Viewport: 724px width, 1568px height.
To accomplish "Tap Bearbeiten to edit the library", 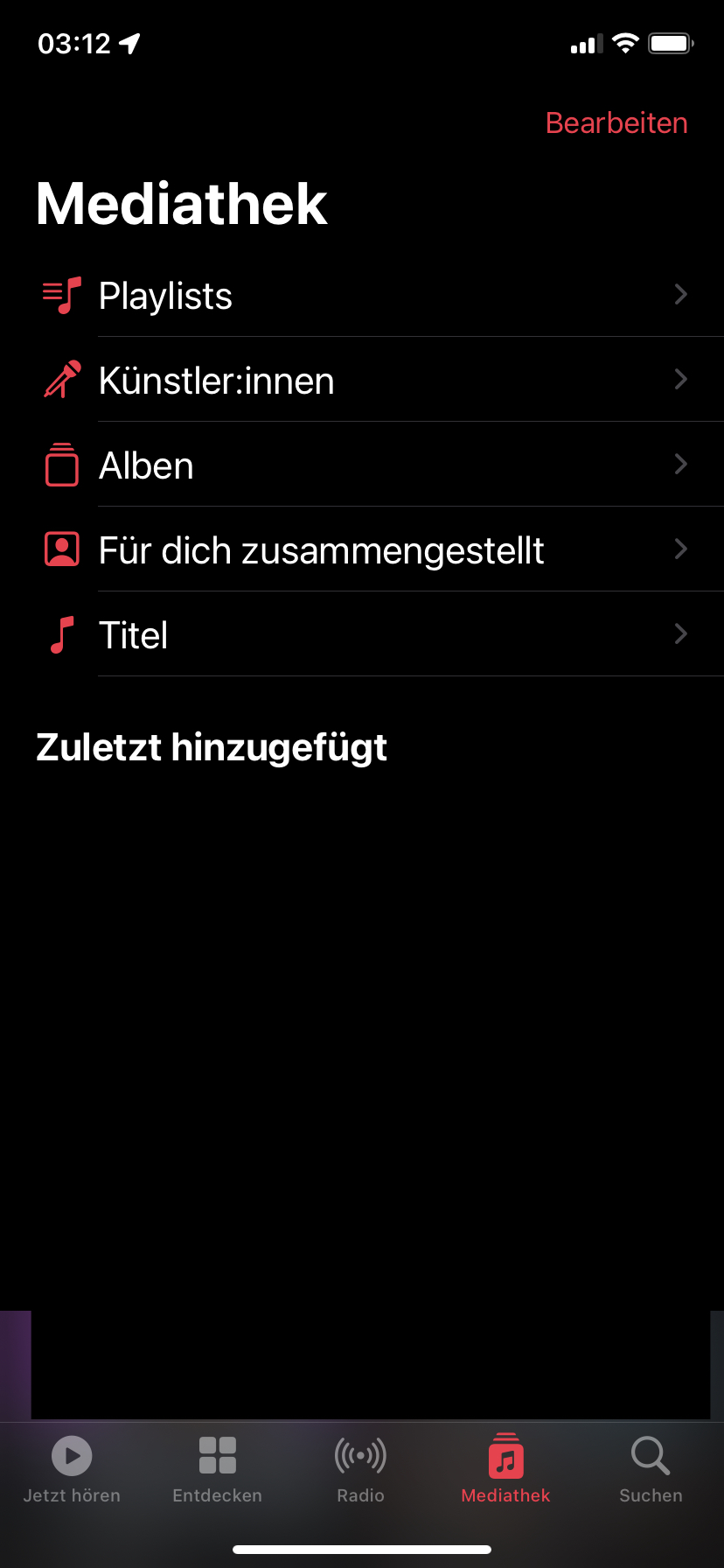I will click(x=616, y=123).
